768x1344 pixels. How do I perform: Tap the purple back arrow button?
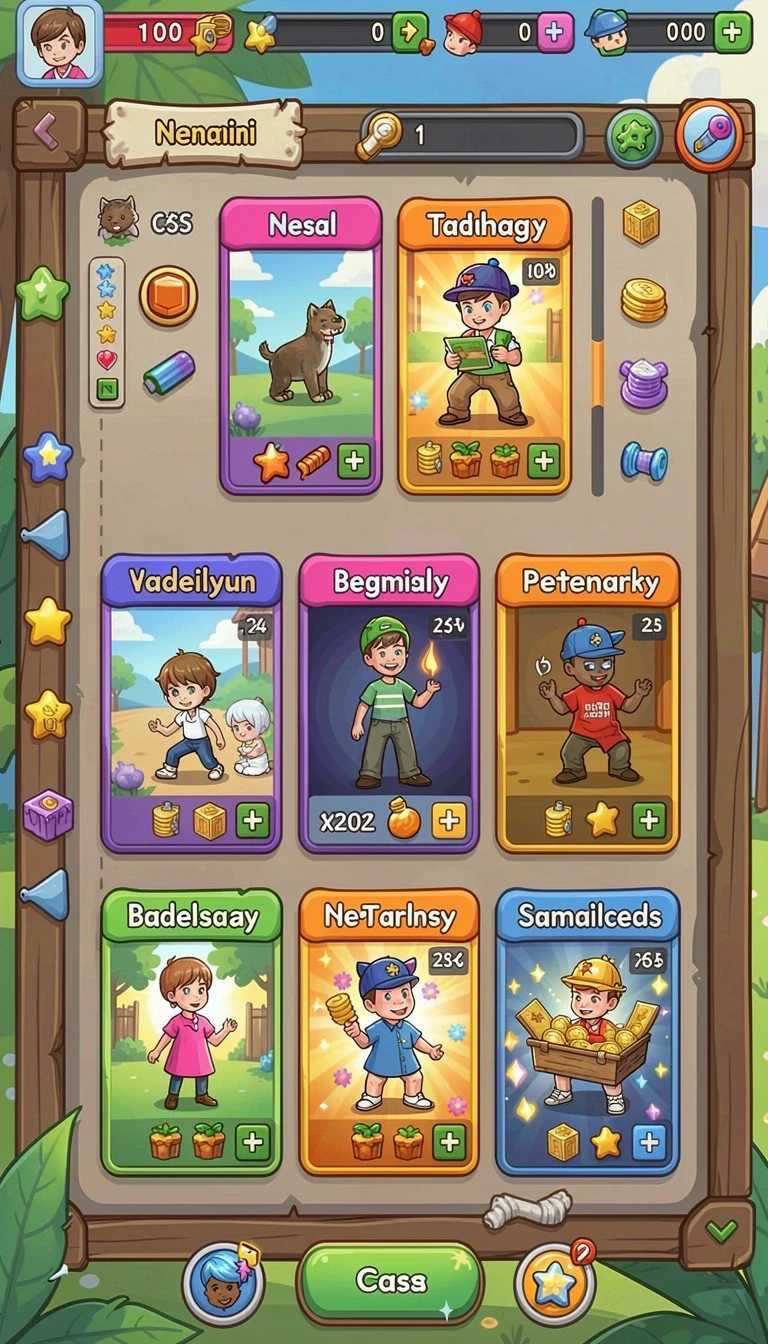click(47, 133)
